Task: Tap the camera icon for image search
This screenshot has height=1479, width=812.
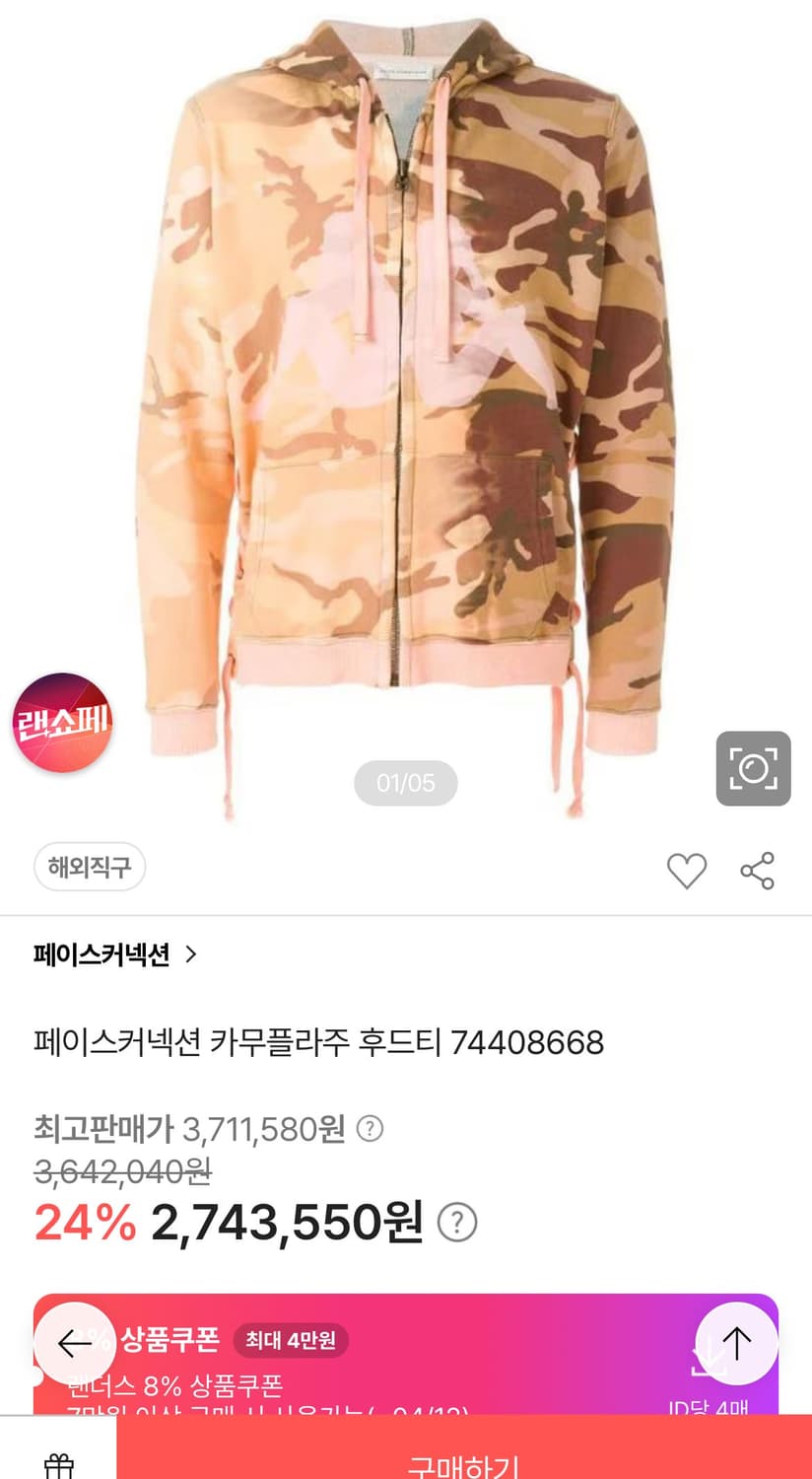Action: tap(753, 769)
